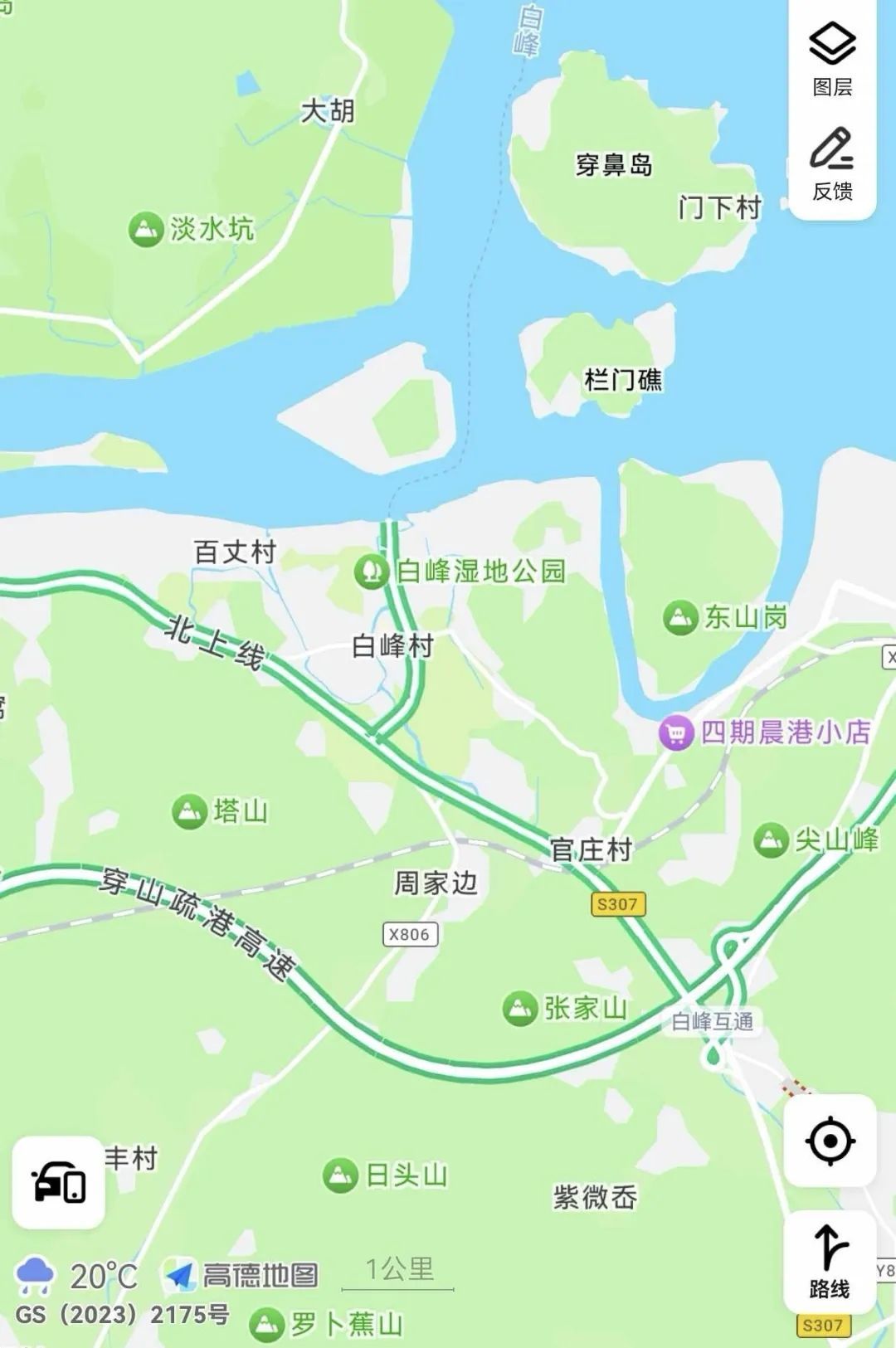896x1348 pixels.
Task: Tap the 白峰湿地公园 green tree marker
Action: [x=373, y=570]
